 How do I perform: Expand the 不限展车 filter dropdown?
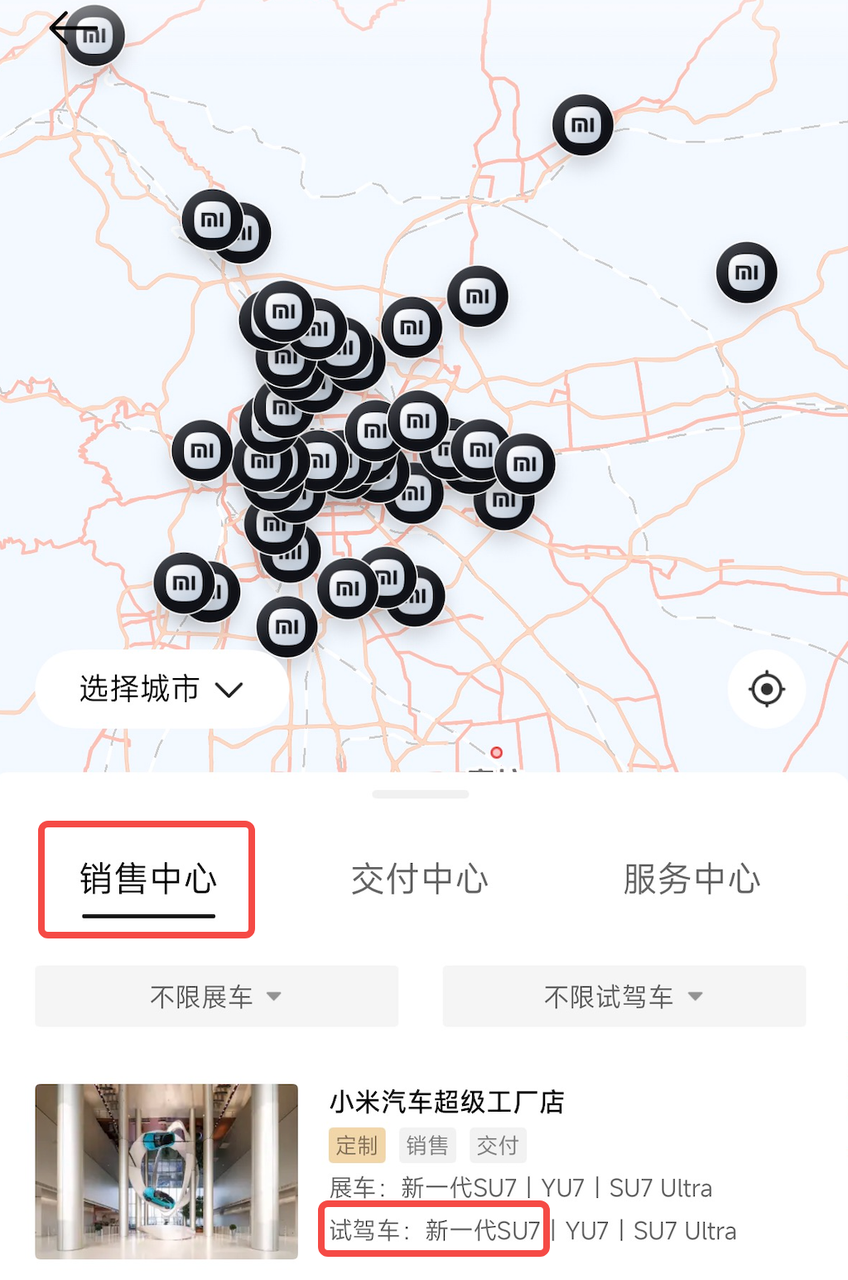[x=216, y=996]
